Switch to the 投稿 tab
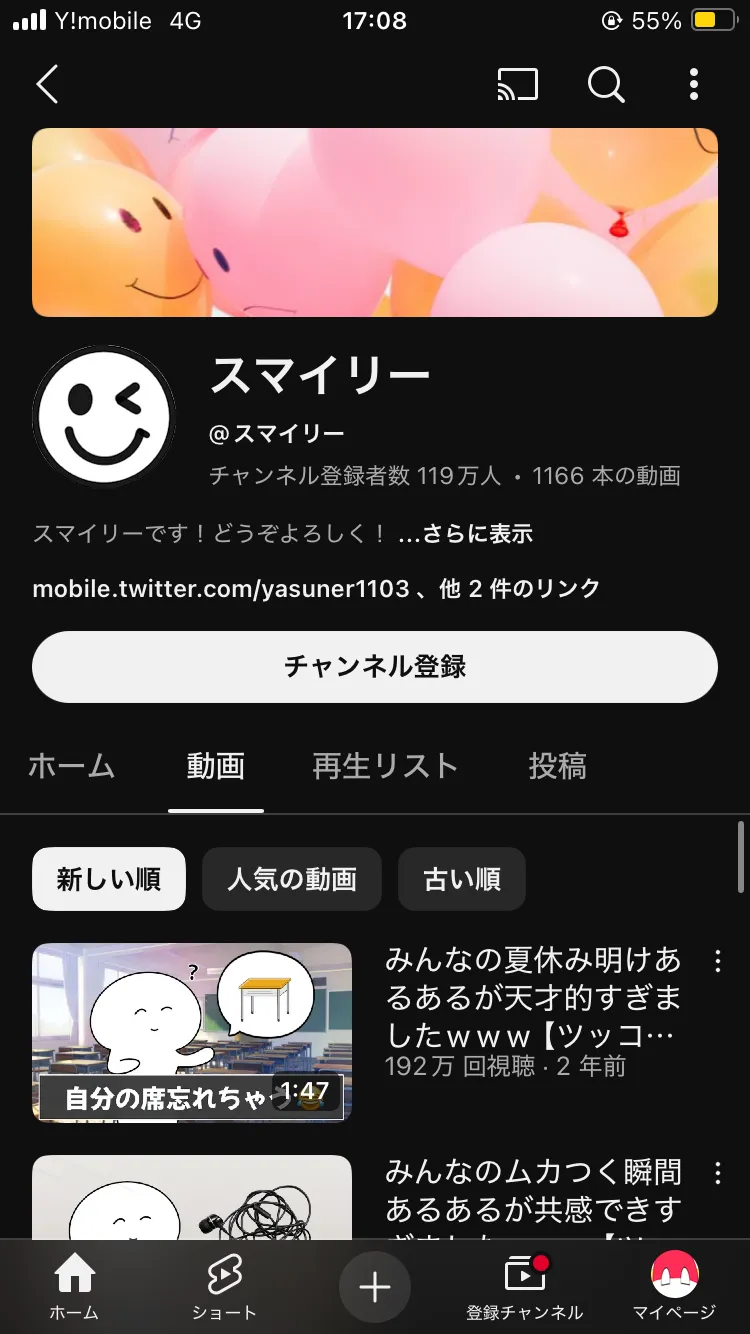 [557, 766]
